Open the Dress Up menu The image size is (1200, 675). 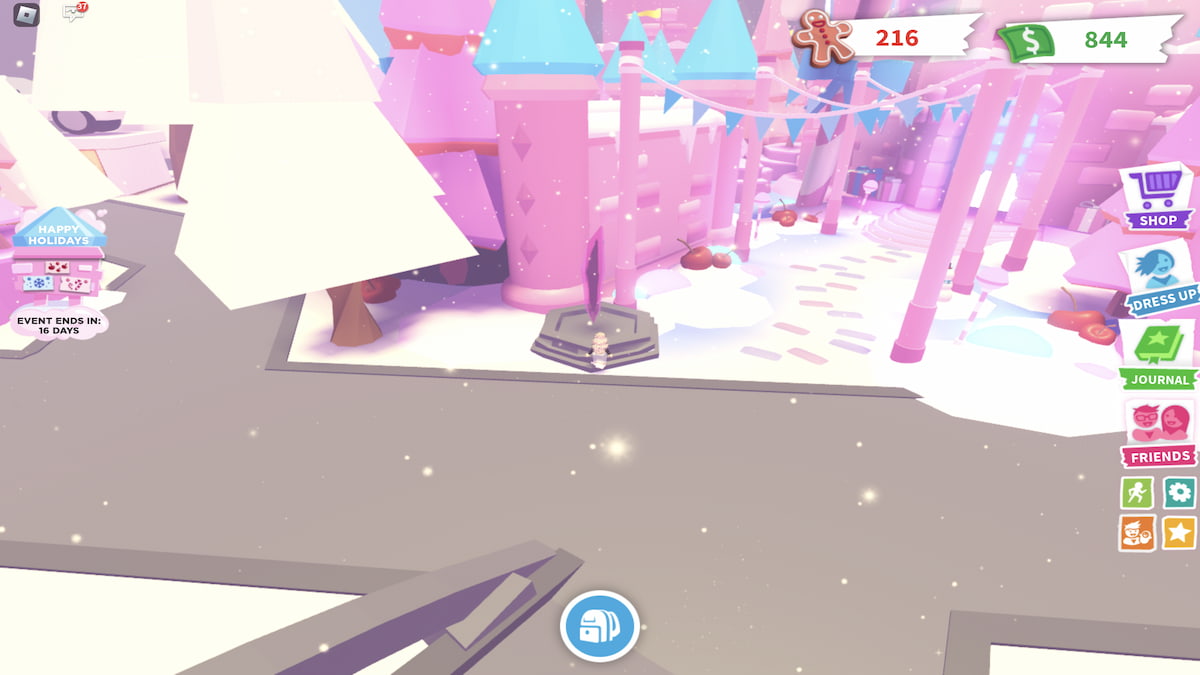click(x=1159, y=277)
